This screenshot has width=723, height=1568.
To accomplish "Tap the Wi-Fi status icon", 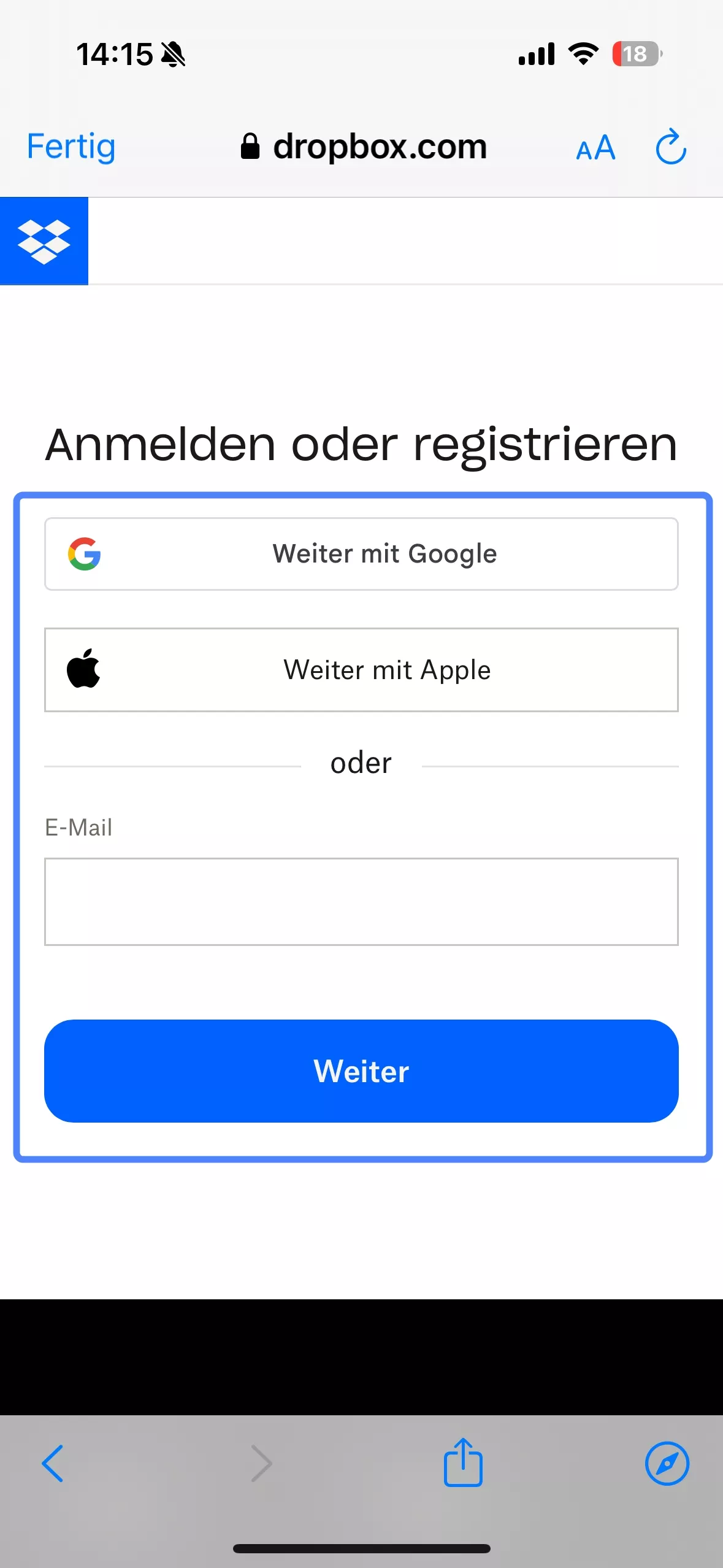I will click(581, 54).
